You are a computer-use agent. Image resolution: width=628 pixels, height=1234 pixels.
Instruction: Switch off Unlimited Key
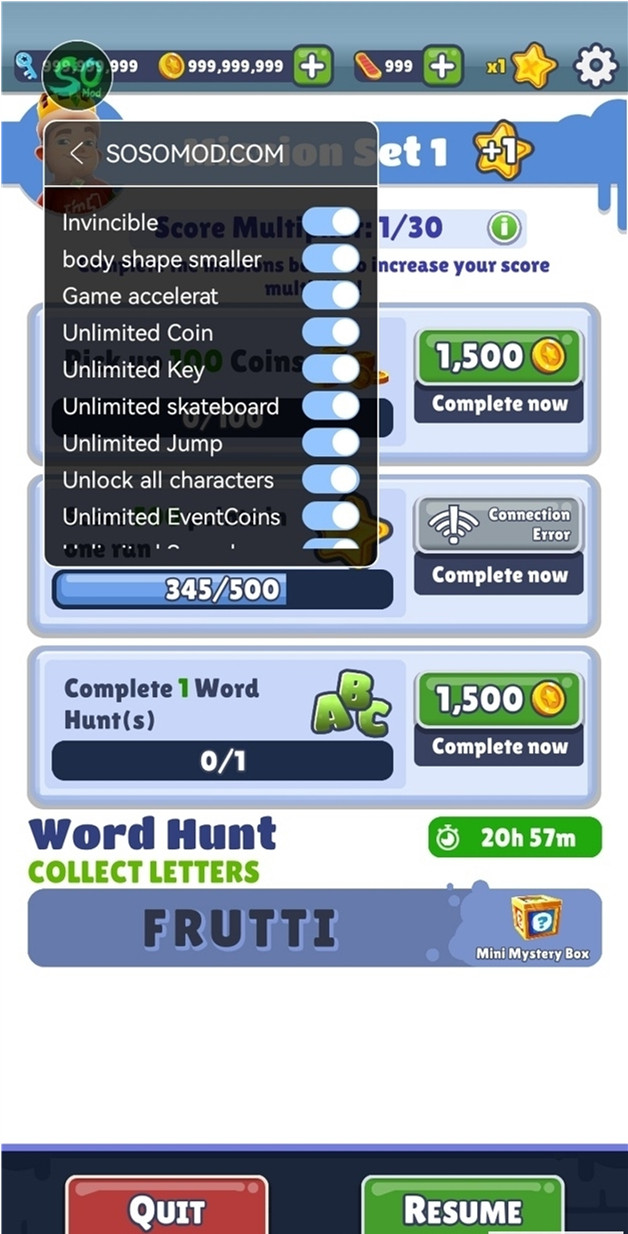[331, 370]
